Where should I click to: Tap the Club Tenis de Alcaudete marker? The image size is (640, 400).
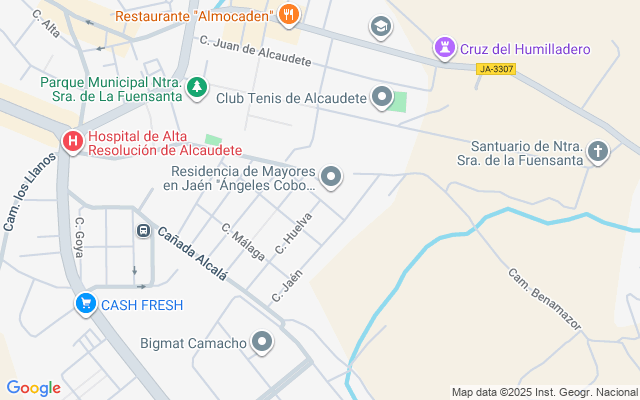[x=381, y=97]
